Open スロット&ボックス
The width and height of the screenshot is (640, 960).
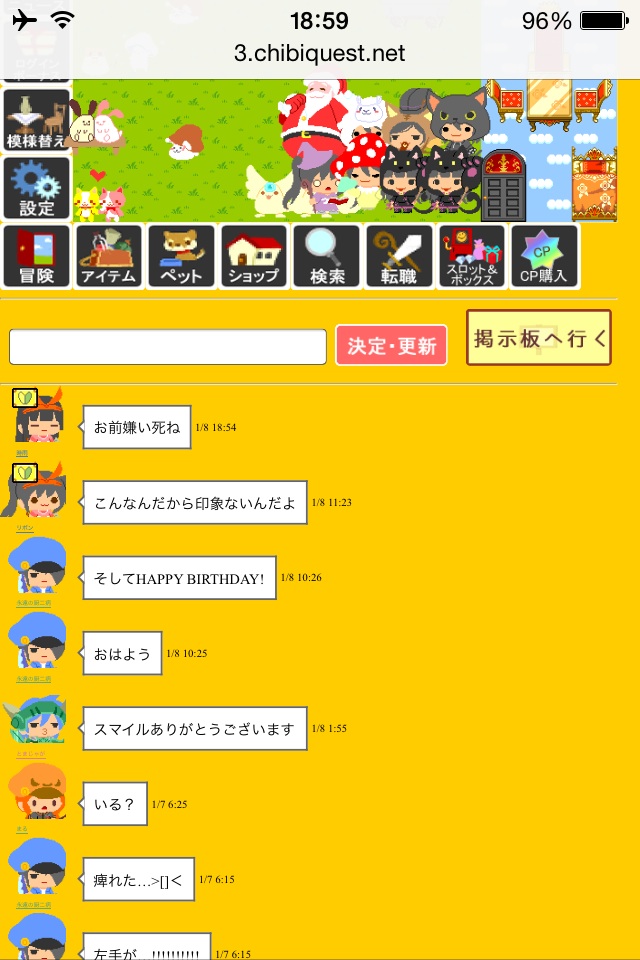tap(471, 257)
